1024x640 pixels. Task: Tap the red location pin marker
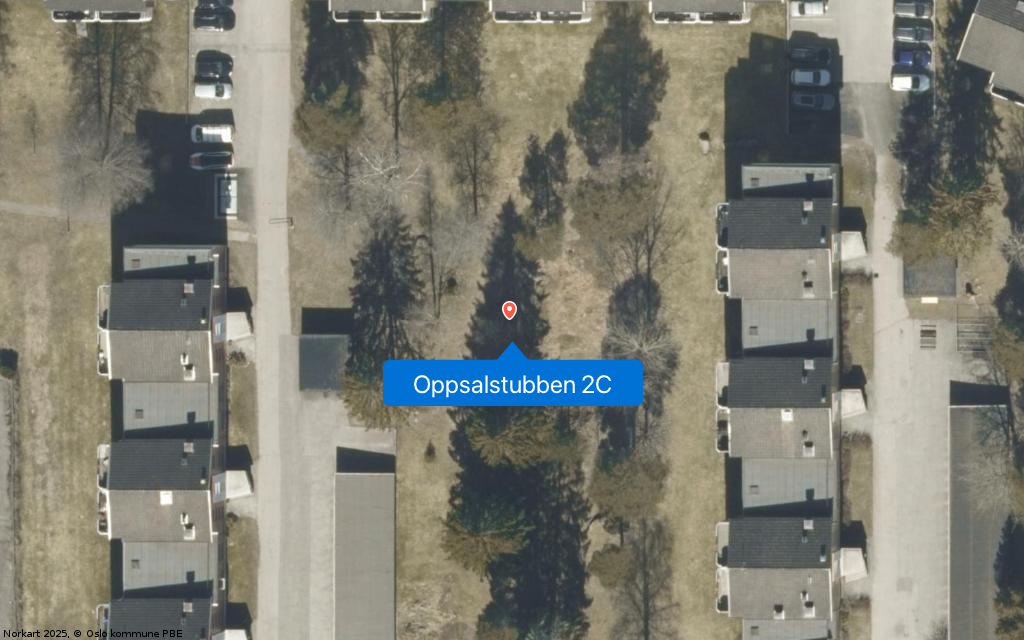pyautogui.click(x=509, y=310)
